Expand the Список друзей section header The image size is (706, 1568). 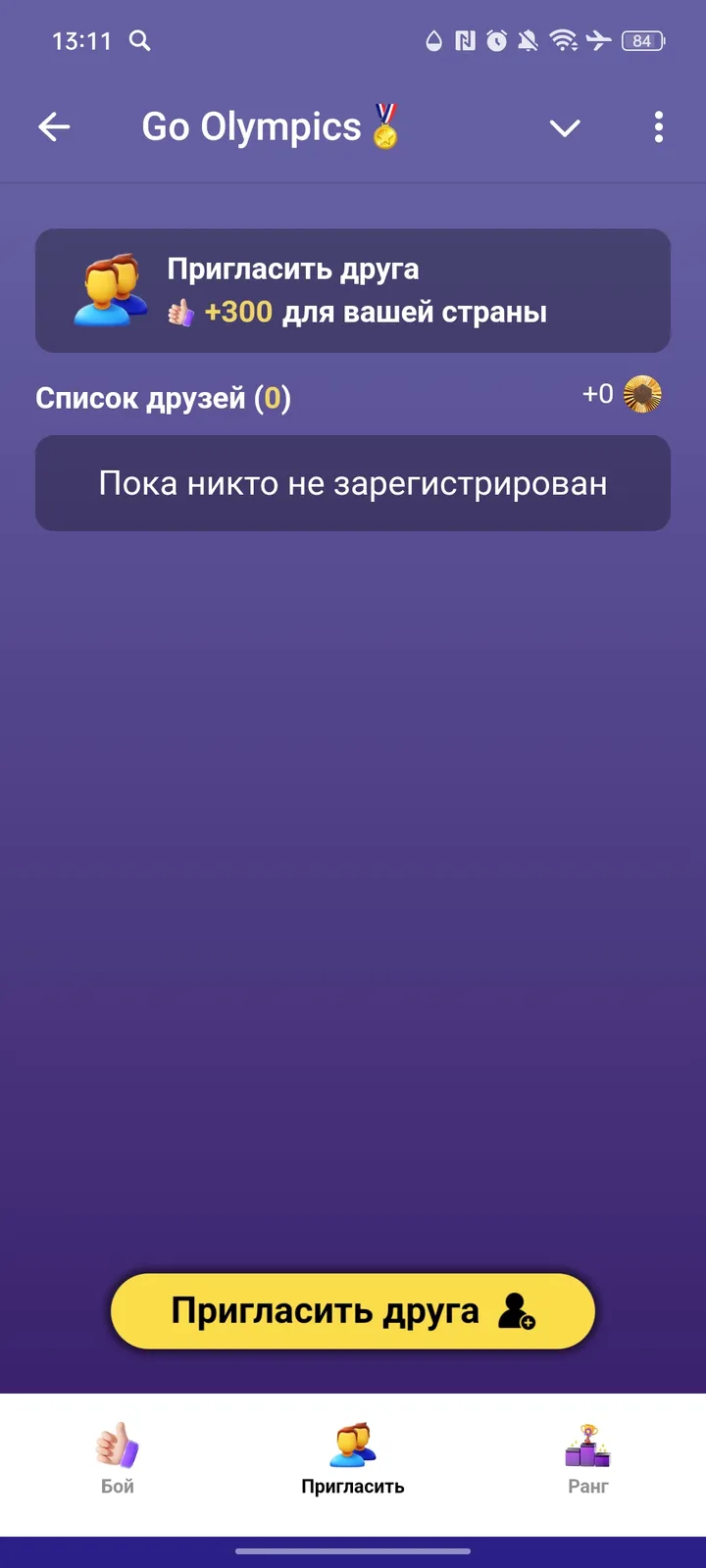[163, 398]
